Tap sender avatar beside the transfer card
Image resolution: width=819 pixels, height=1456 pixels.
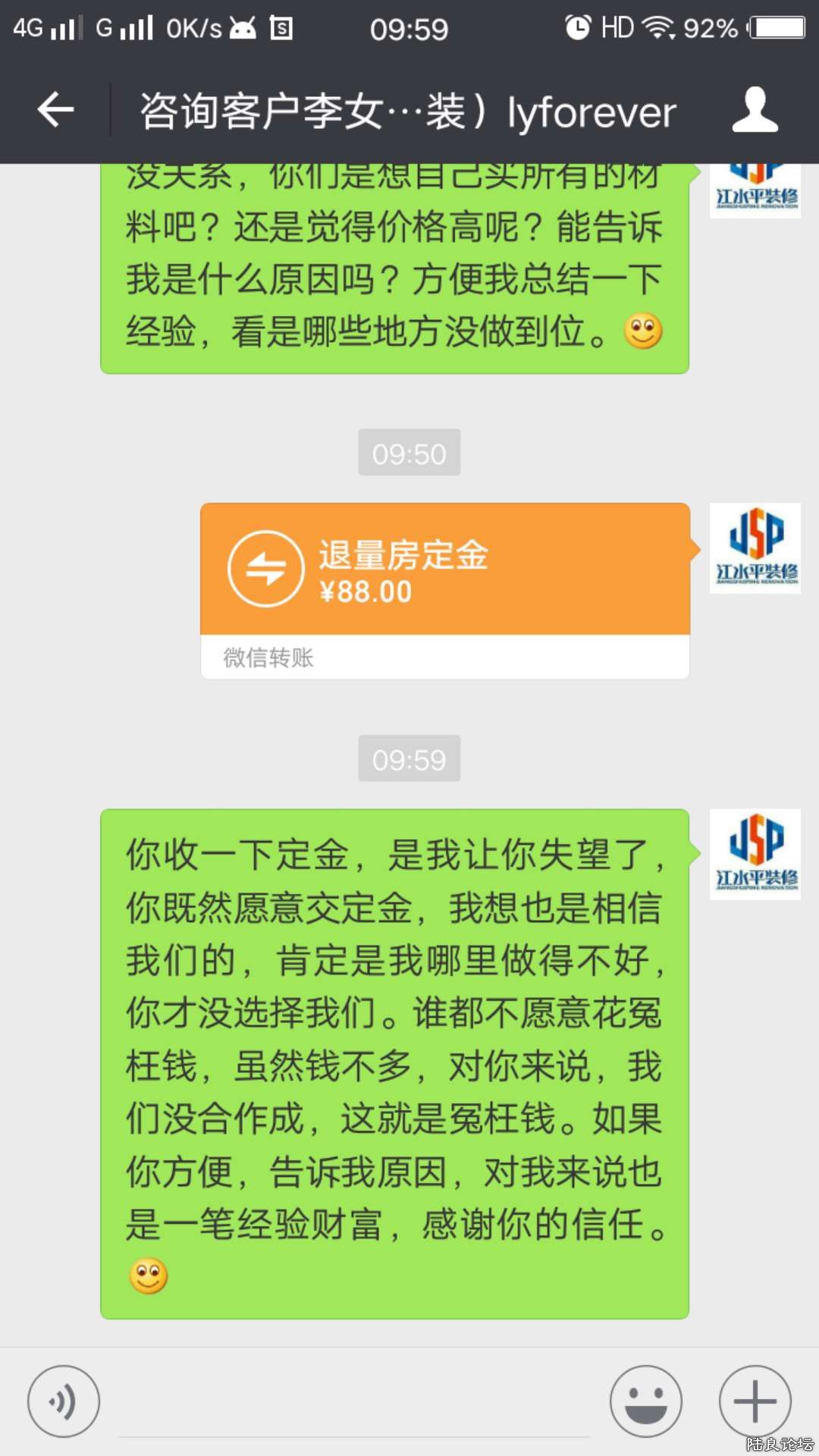tap(755, 548)
